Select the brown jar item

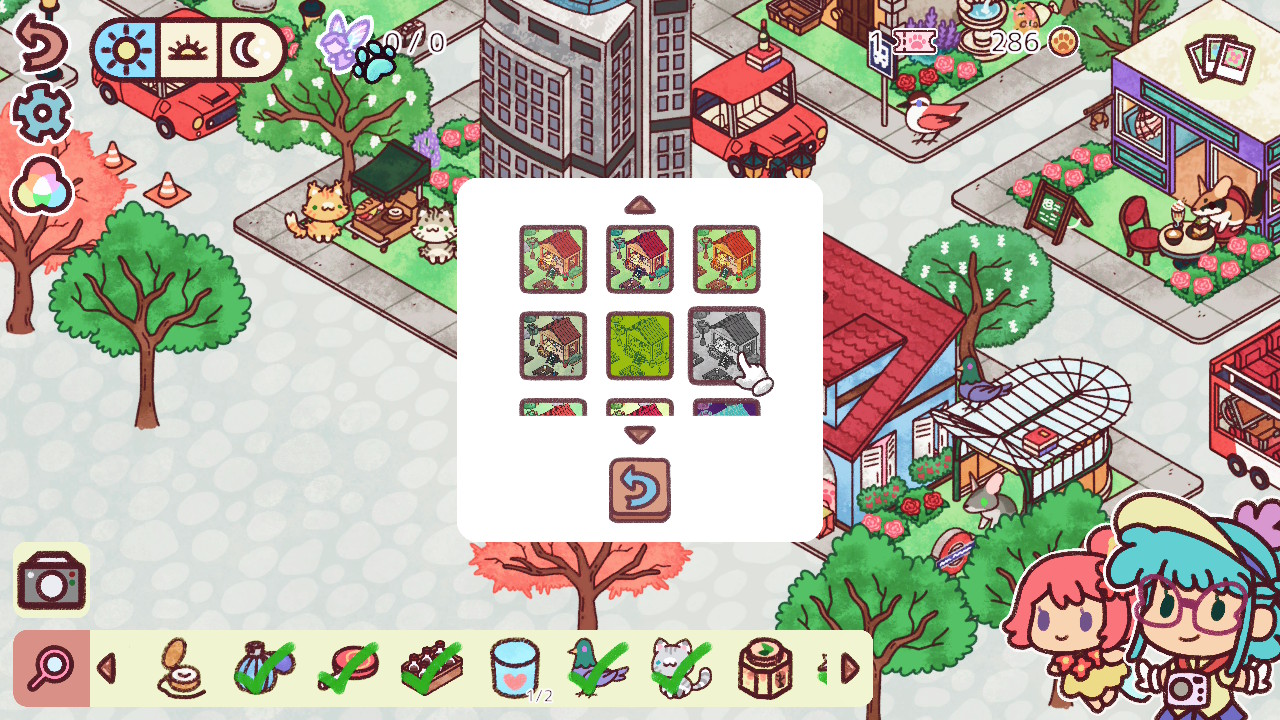765,667
